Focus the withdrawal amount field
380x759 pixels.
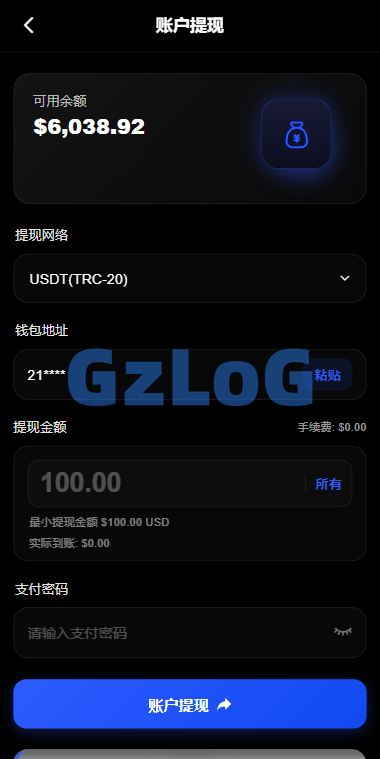166,483
